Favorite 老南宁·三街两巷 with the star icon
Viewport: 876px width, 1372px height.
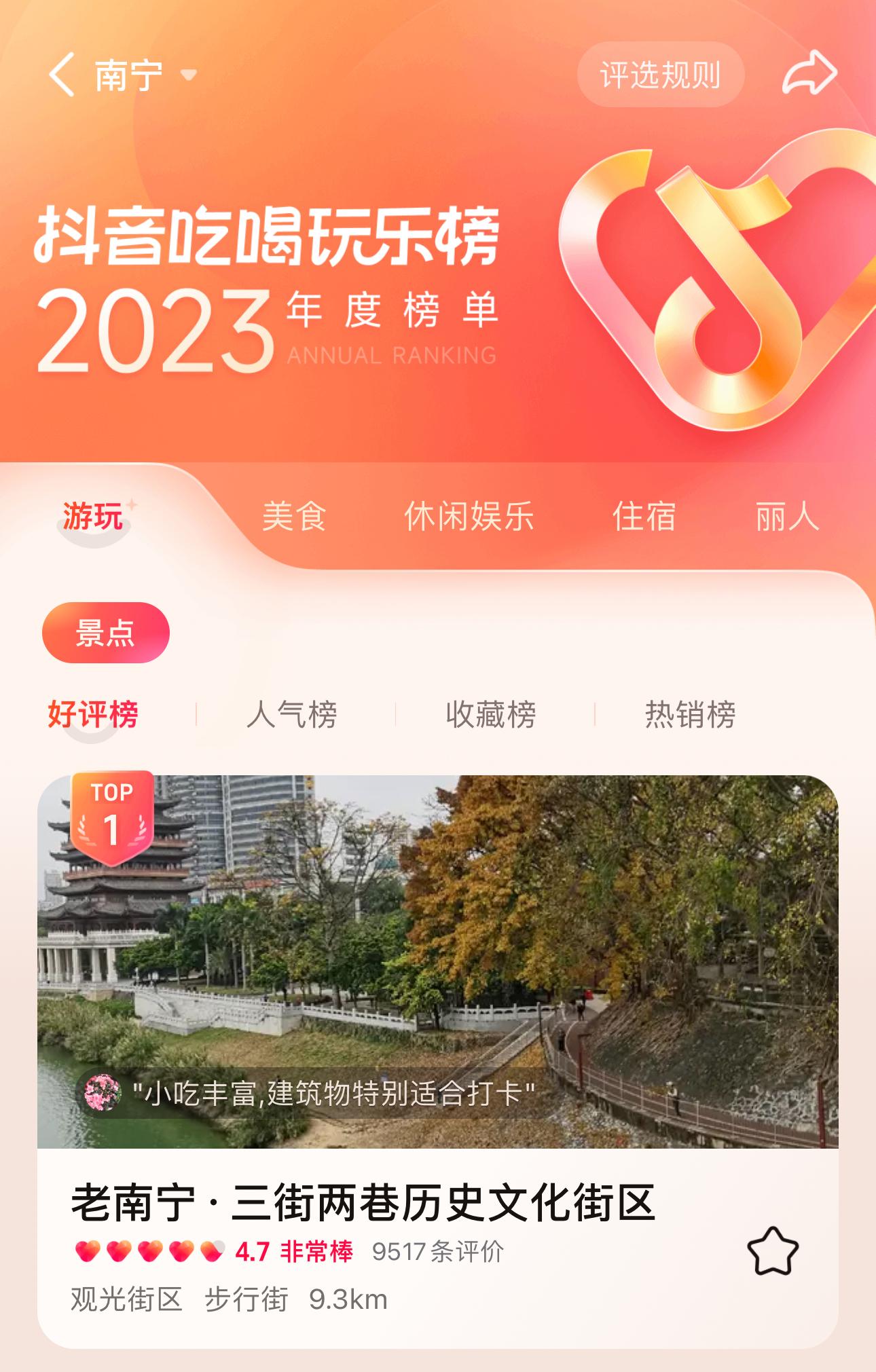773,1251
